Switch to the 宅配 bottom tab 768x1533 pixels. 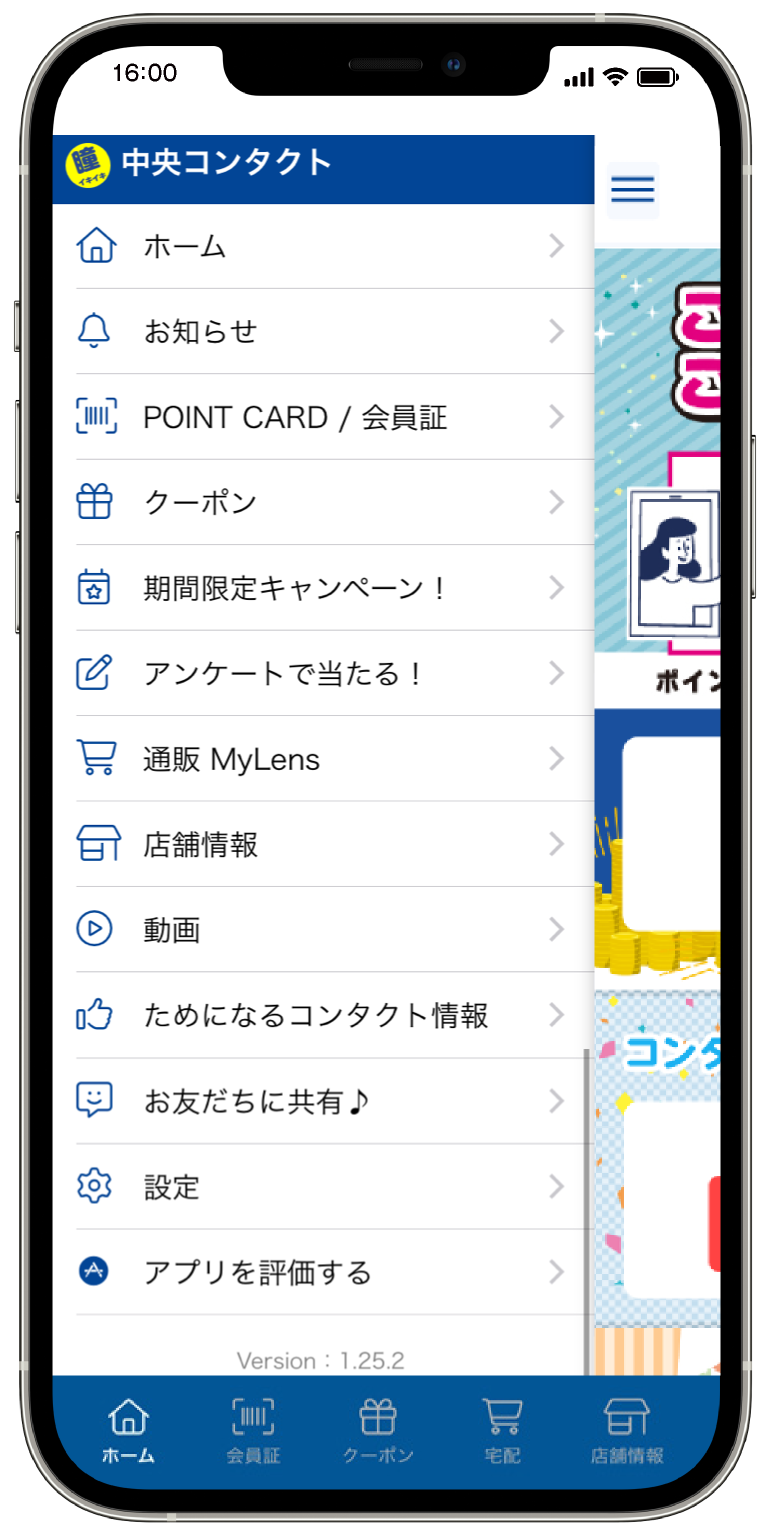(x=502, y=1431)
